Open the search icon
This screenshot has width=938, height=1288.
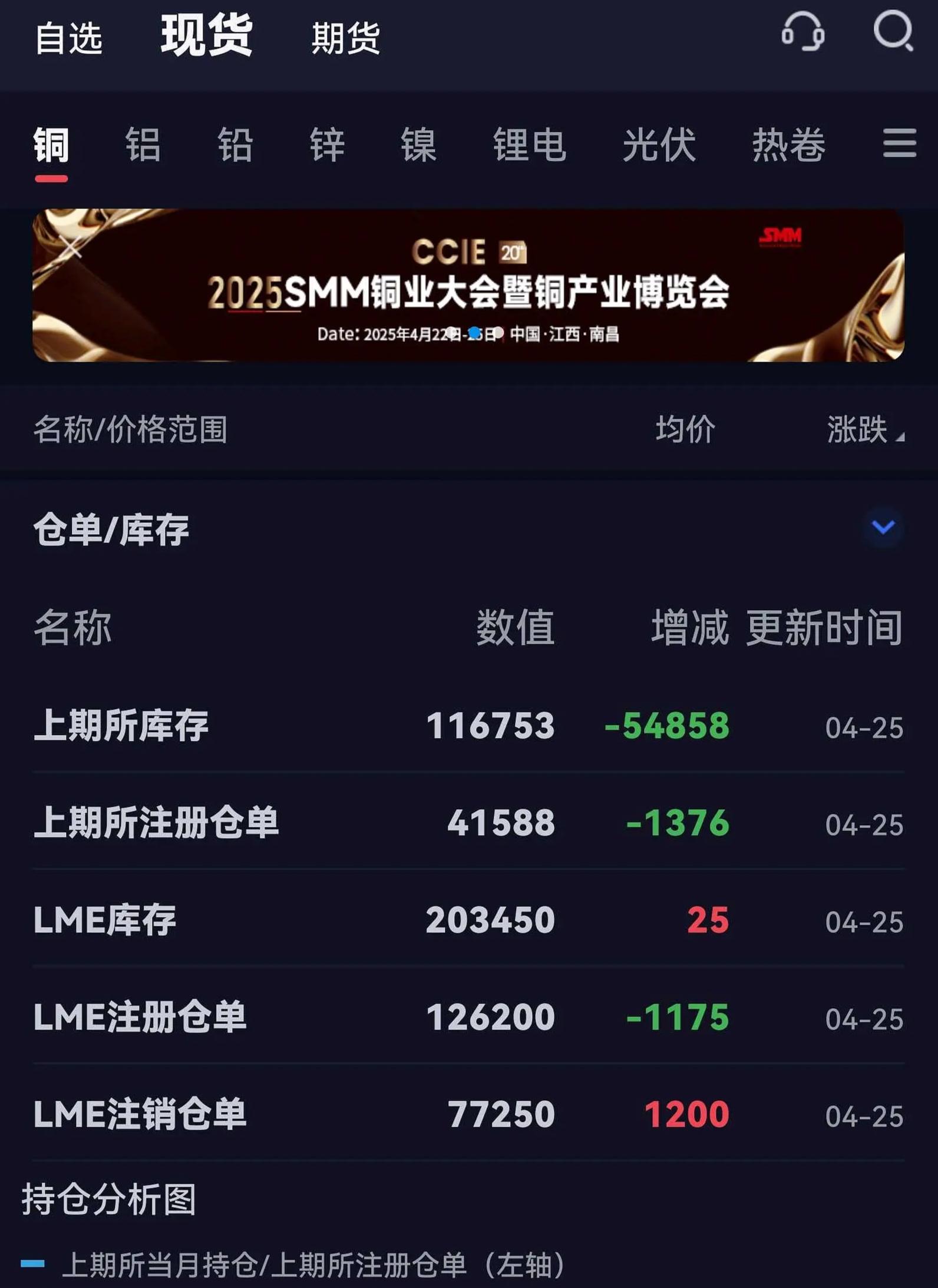pyautogui.click(x=893, y=31)
